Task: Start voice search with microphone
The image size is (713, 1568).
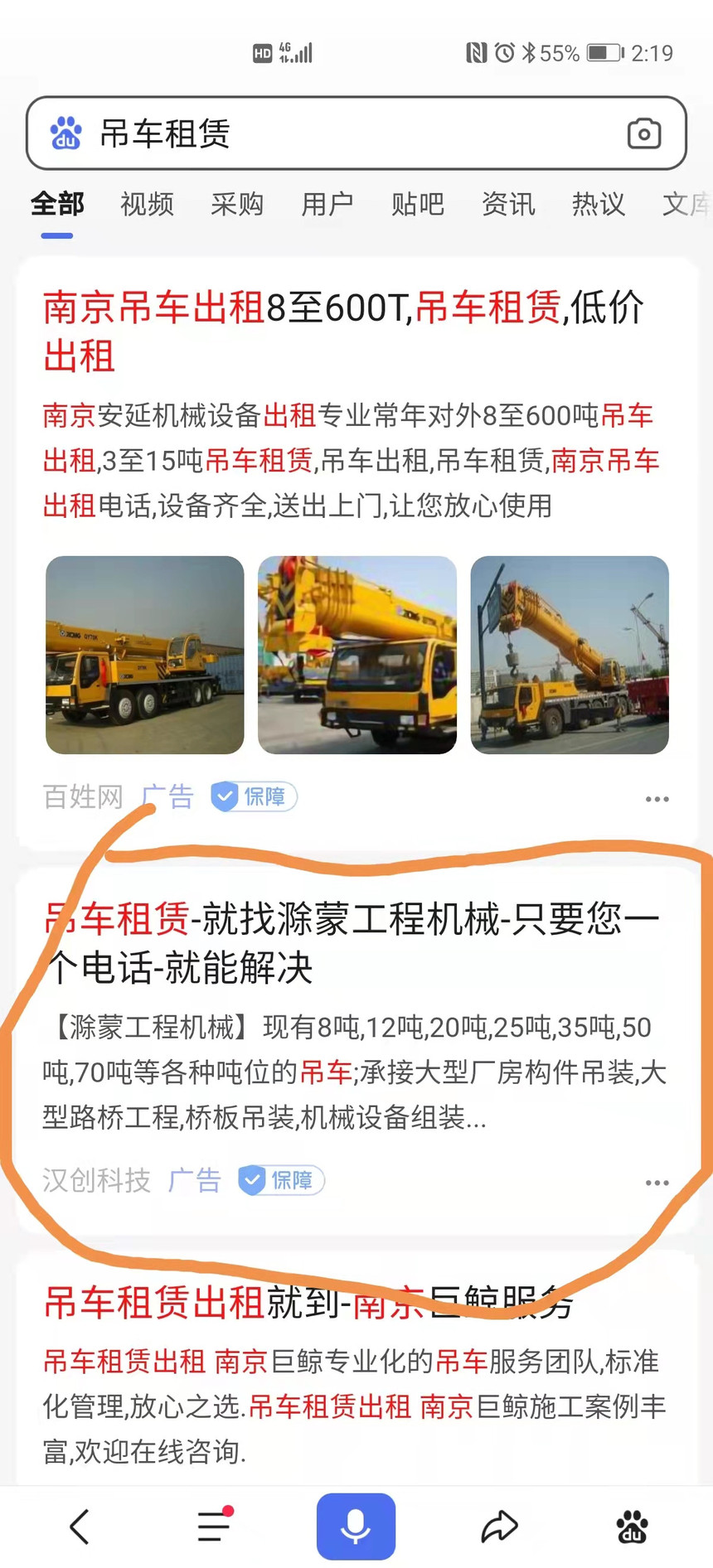Action: point(356,1527)
